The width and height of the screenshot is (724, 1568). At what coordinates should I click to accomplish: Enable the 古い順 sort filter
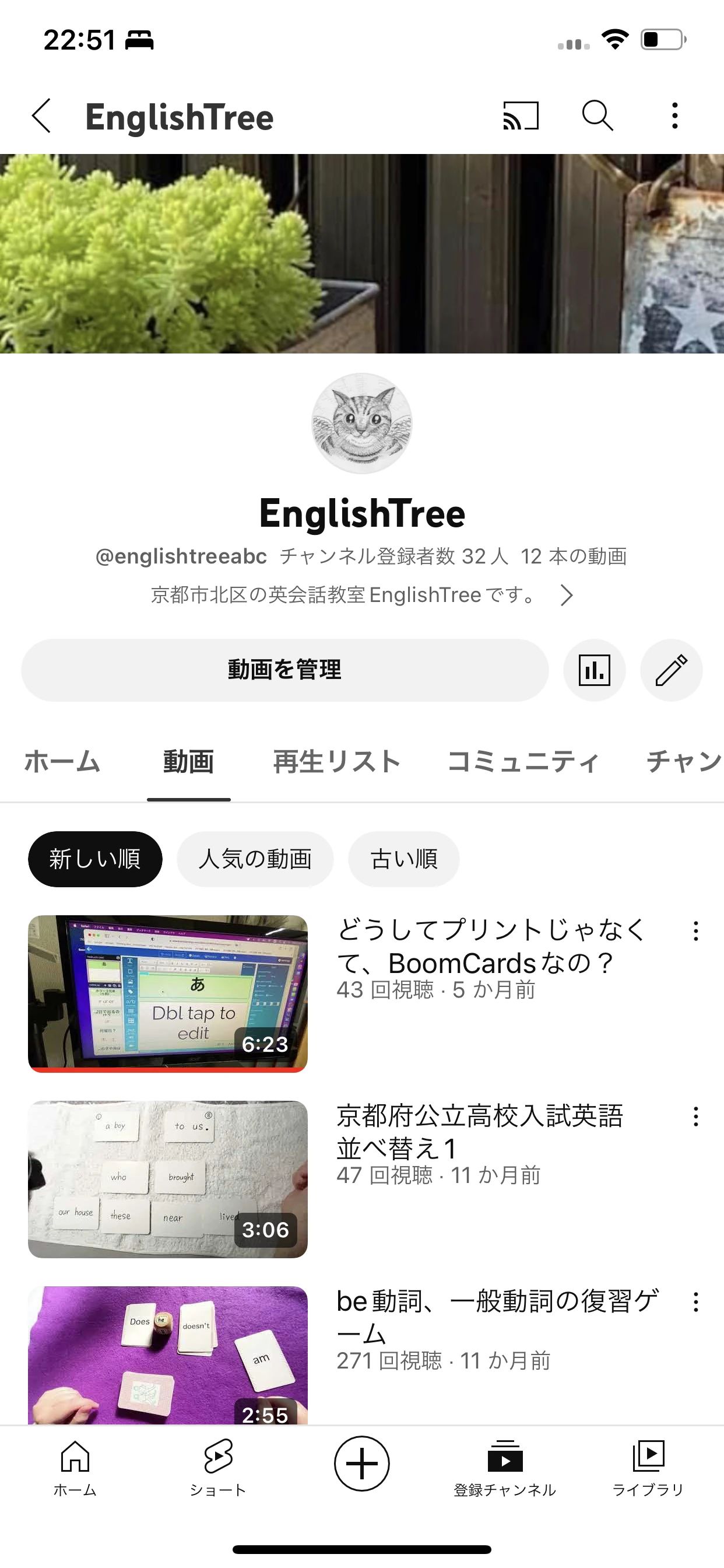[x=403, y=858]
